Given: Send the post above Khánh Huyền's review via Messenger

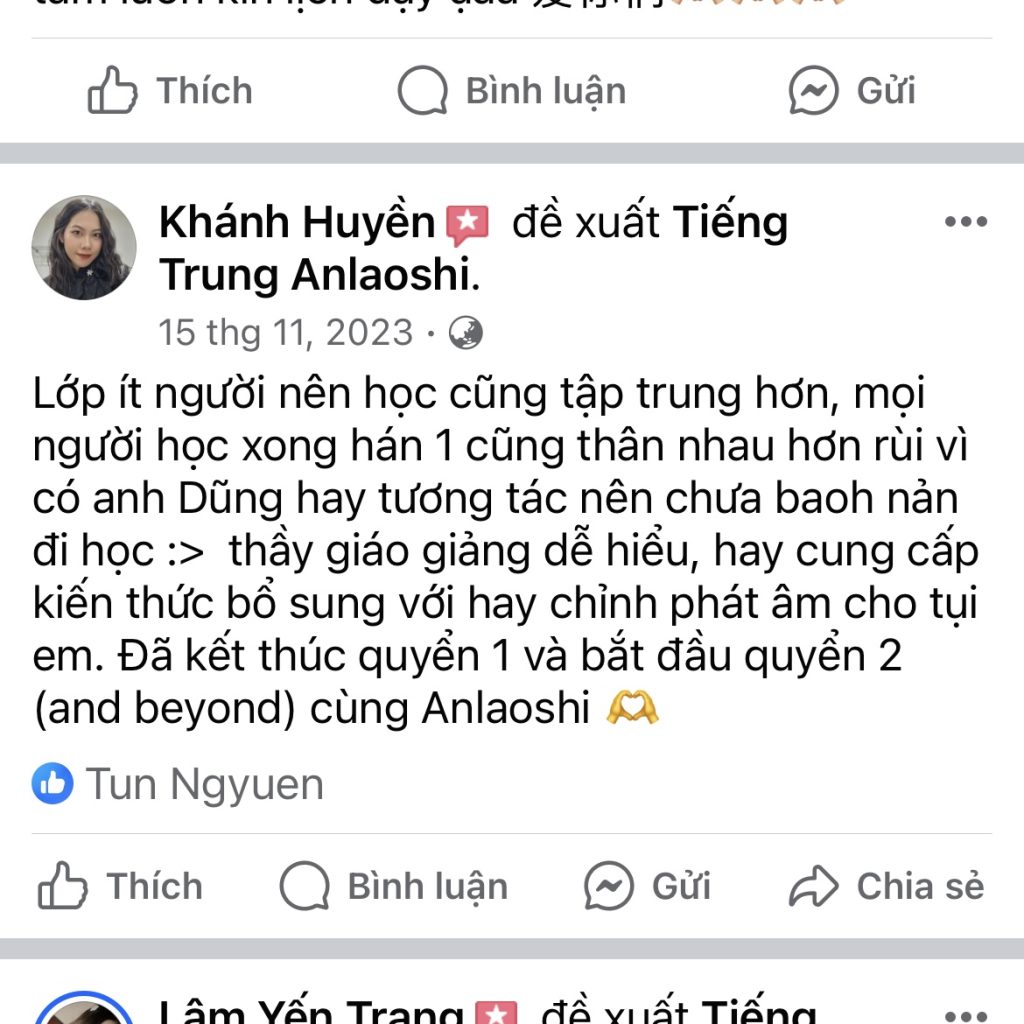Looking at the screenshot, I should pyautogui.click(x=851, y=91).
